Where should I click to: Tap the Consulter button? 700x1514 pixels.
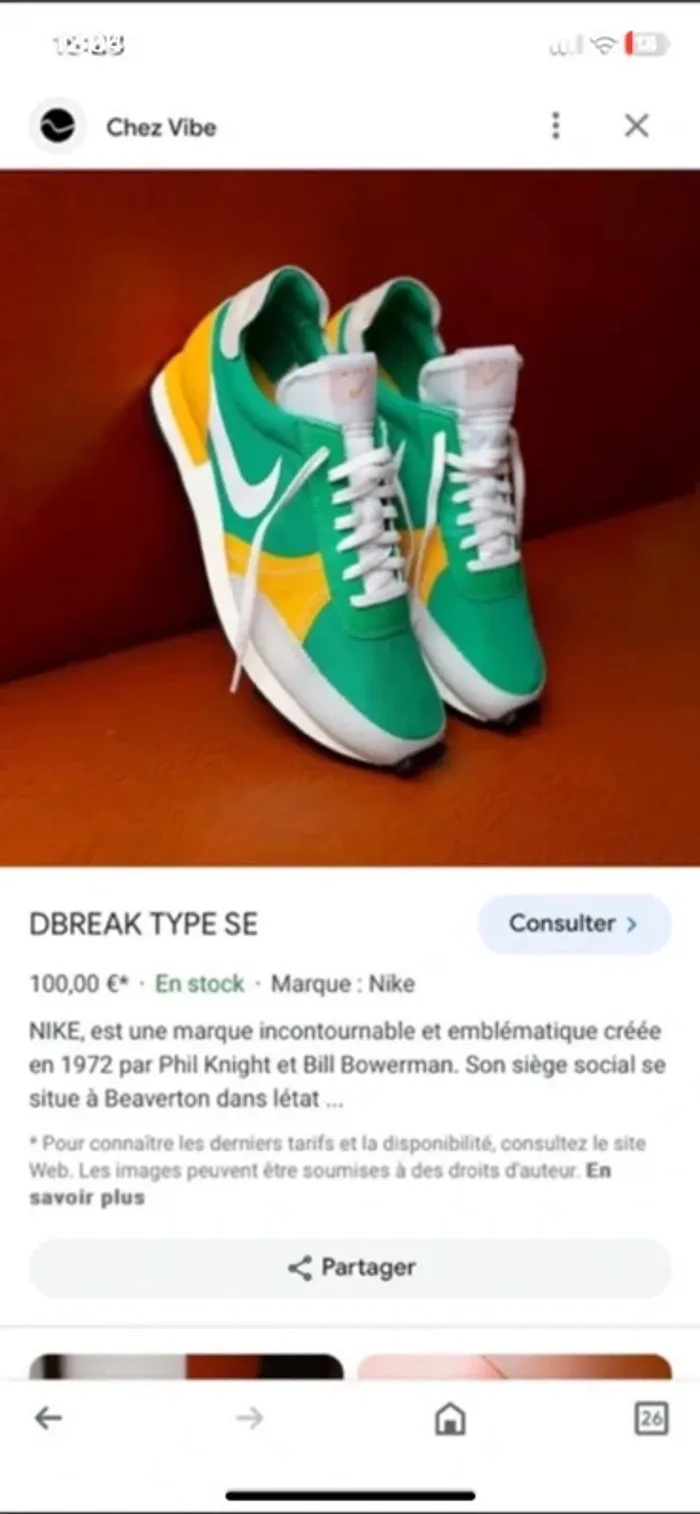pos(574,924)
